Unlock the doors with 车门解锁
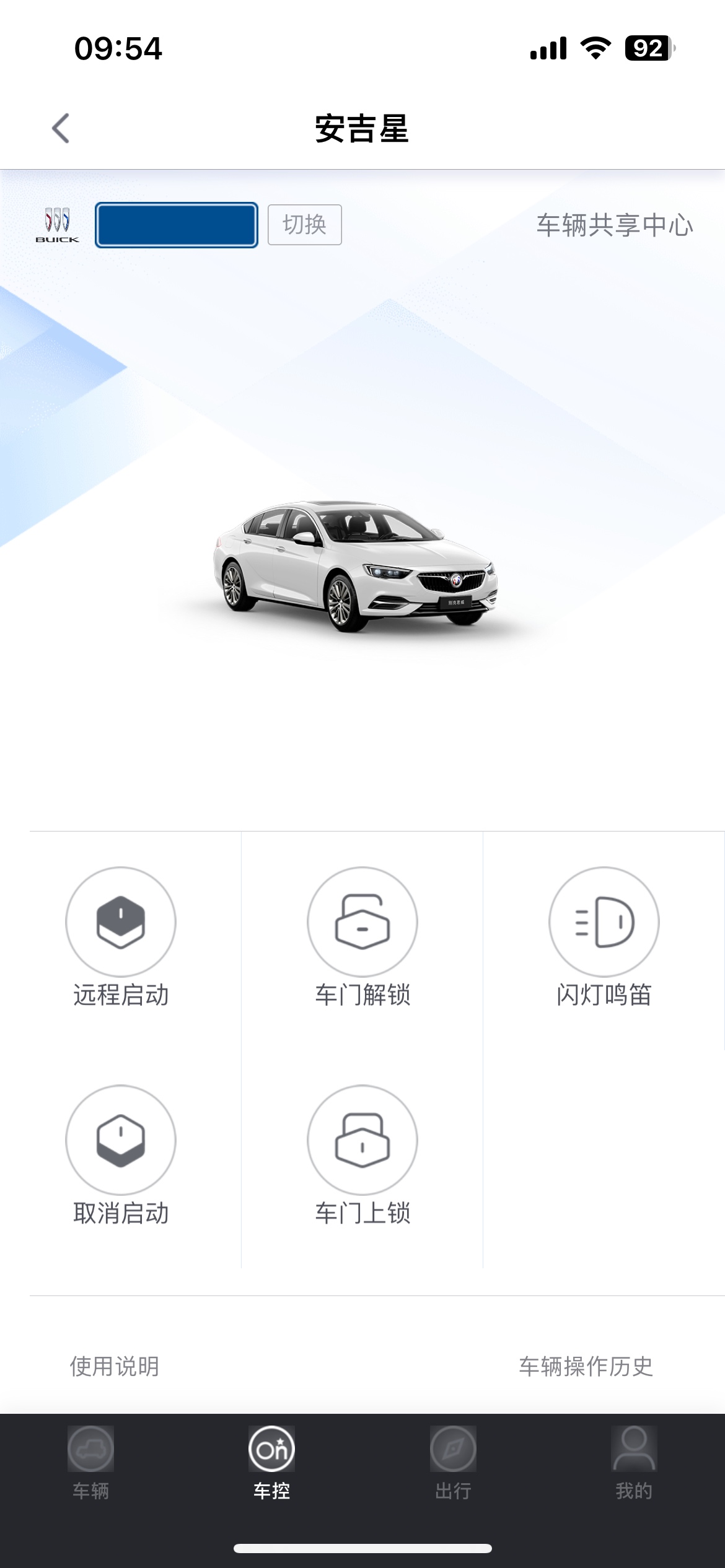Image resolution: width=725 pixels, height=1568 pixels. point(362,922)
